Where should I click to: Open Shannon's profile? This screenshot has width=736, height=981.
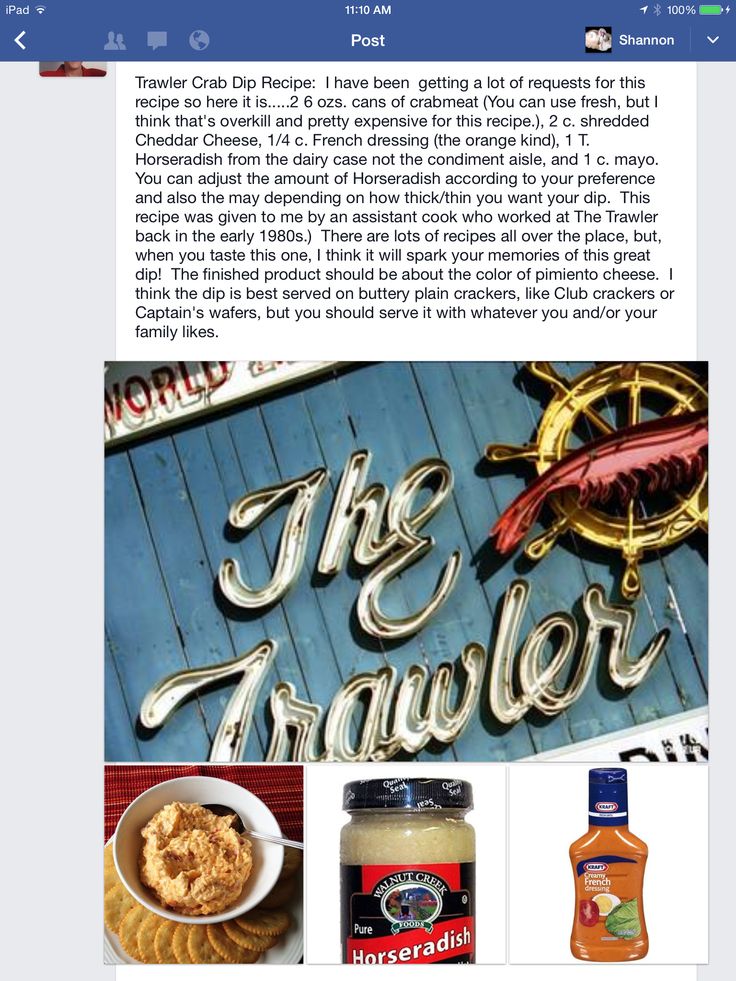tap(630, 40)
